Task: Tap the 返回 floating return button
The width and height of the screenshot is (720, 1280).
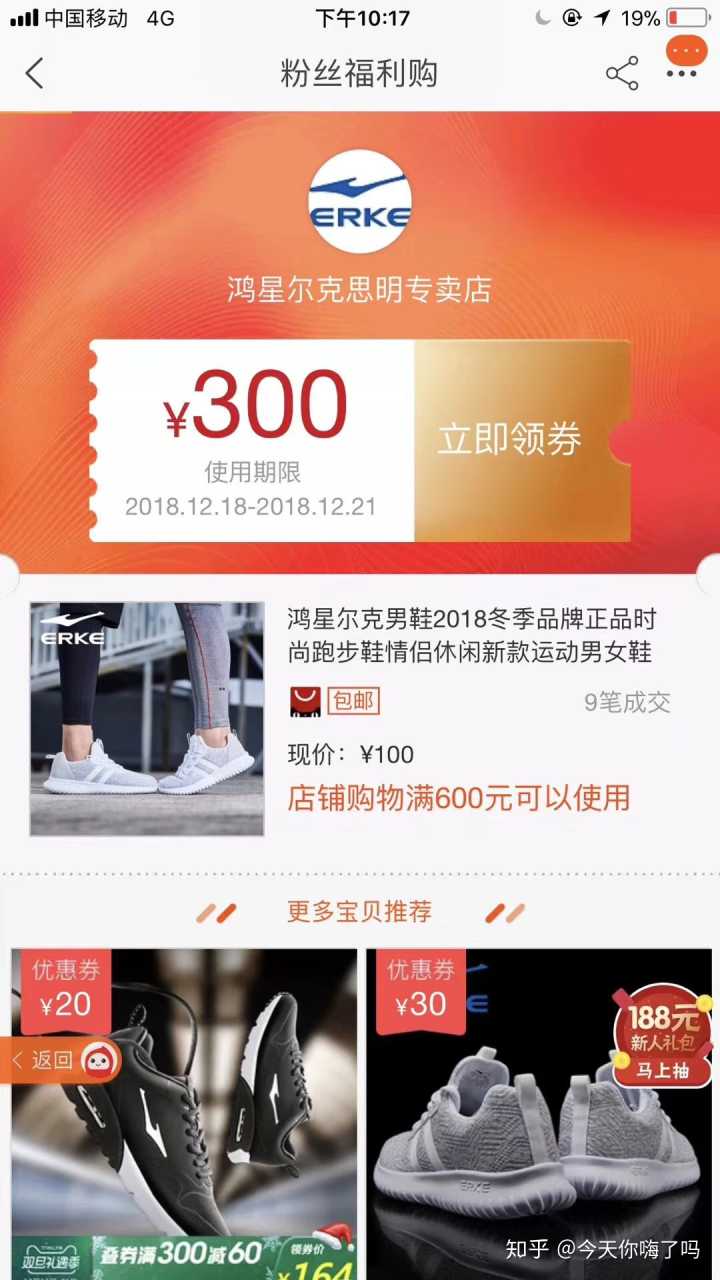Action: click(62, 1060)
